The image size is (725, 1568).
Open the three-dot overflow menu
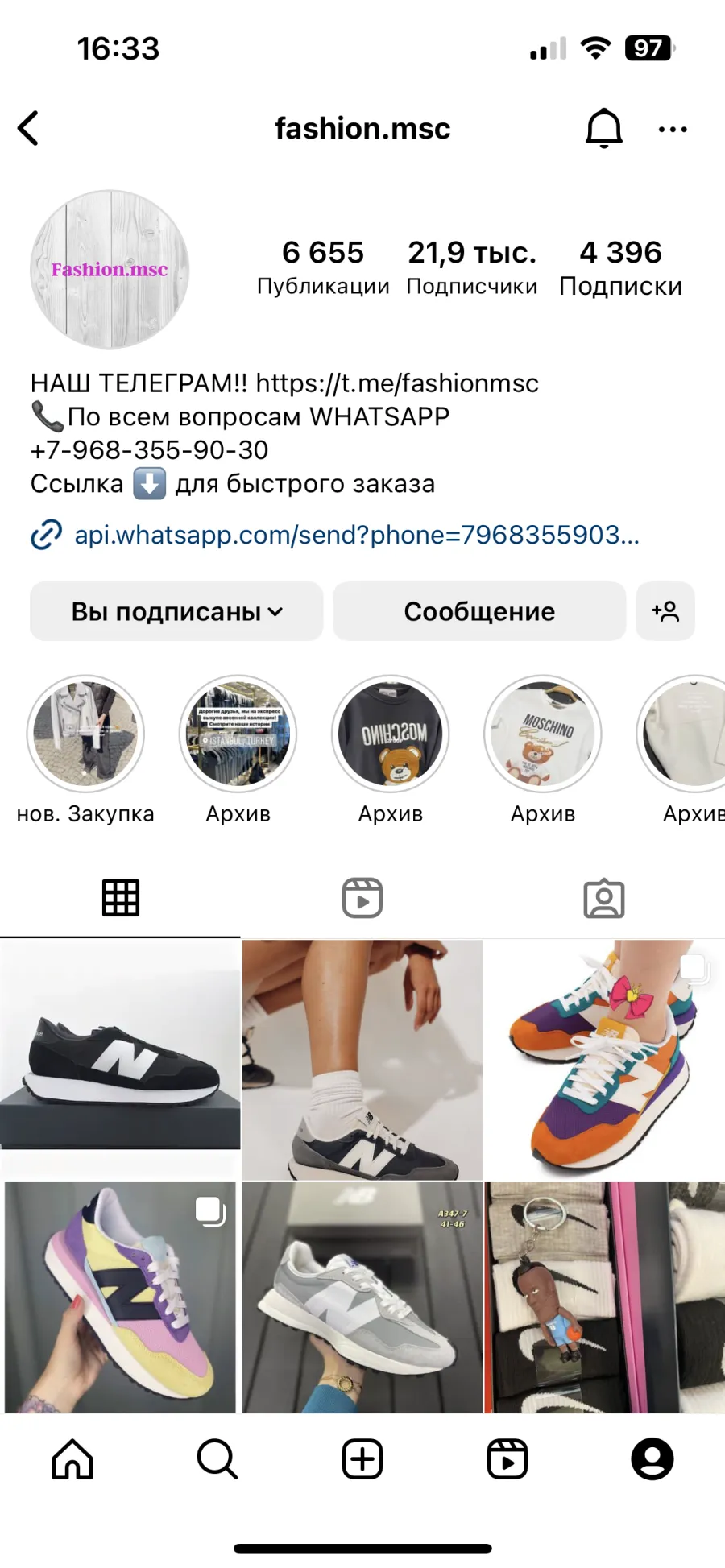(x=673, y=129)
